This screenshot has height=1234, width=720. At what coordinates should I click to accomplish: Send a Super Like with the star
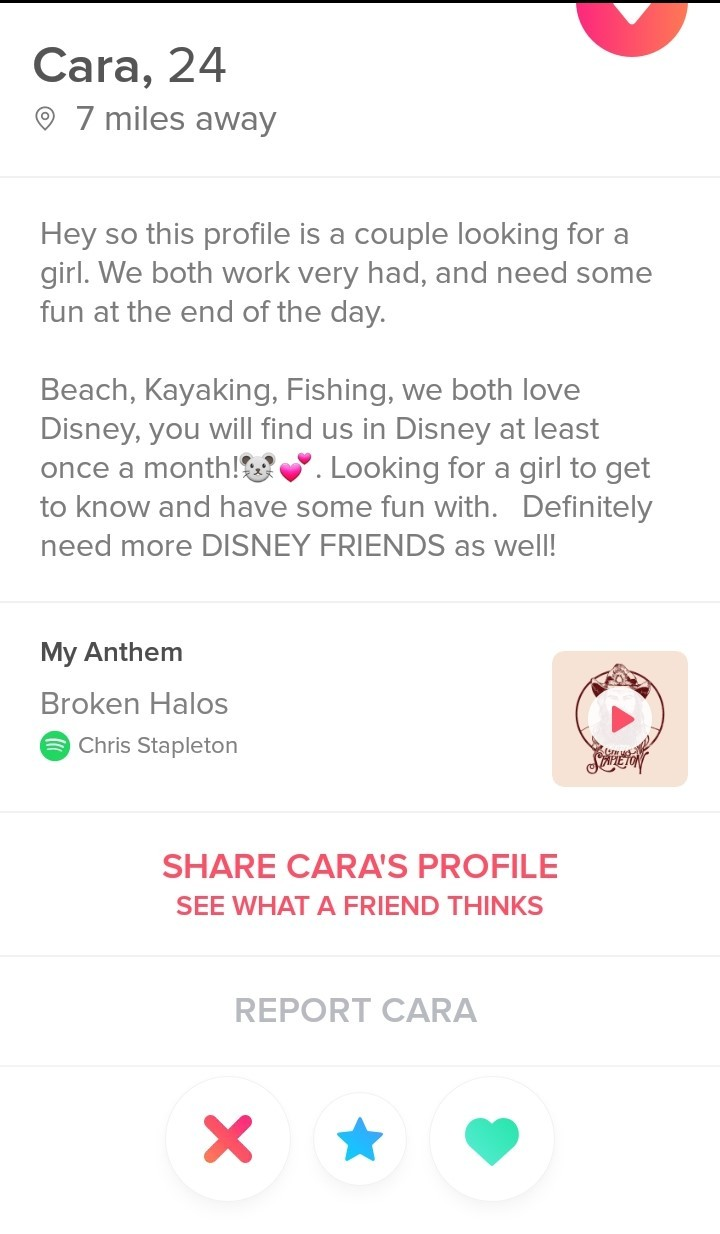[x=360, y=1140]
